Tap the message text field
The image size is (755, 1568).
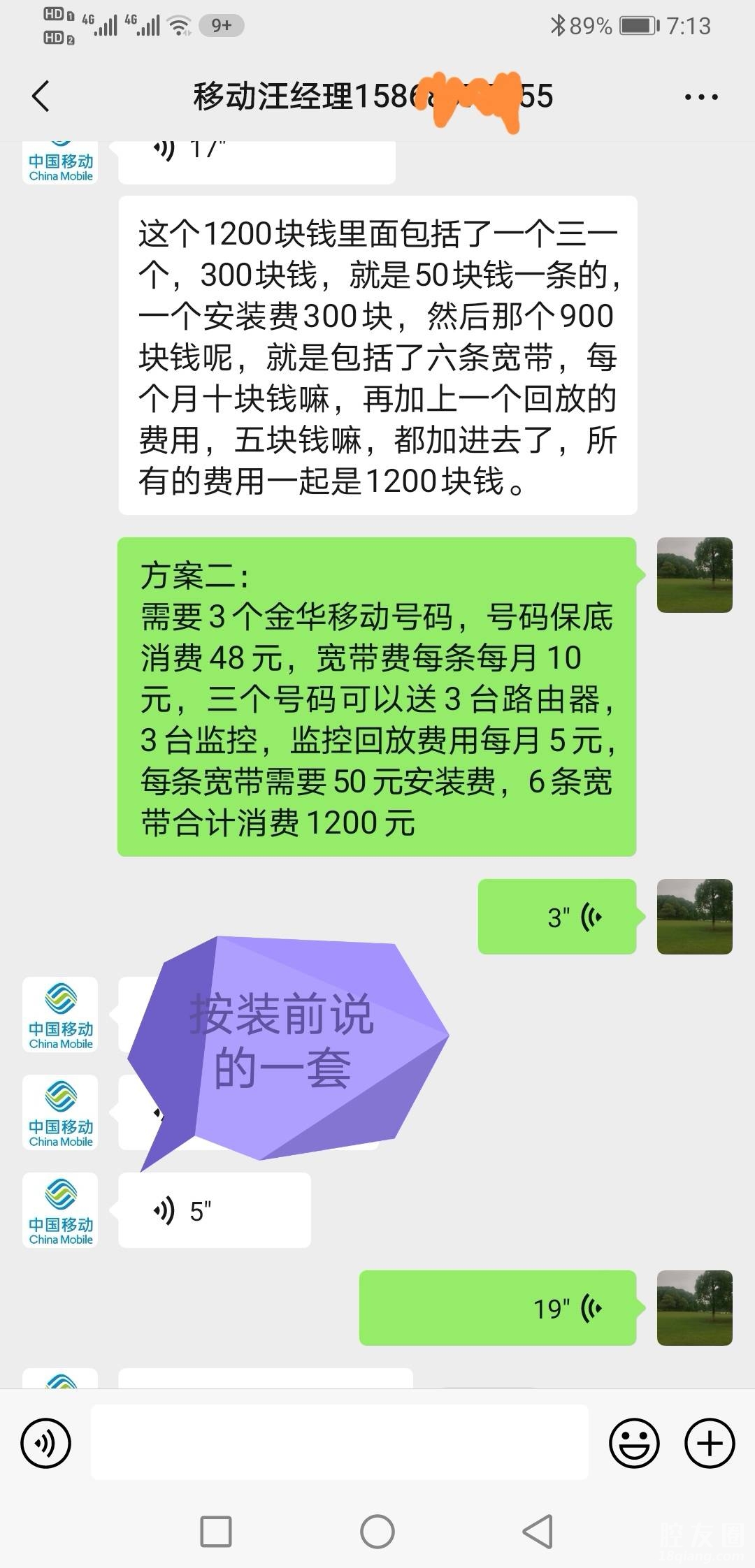click(x=340, y=1442)
